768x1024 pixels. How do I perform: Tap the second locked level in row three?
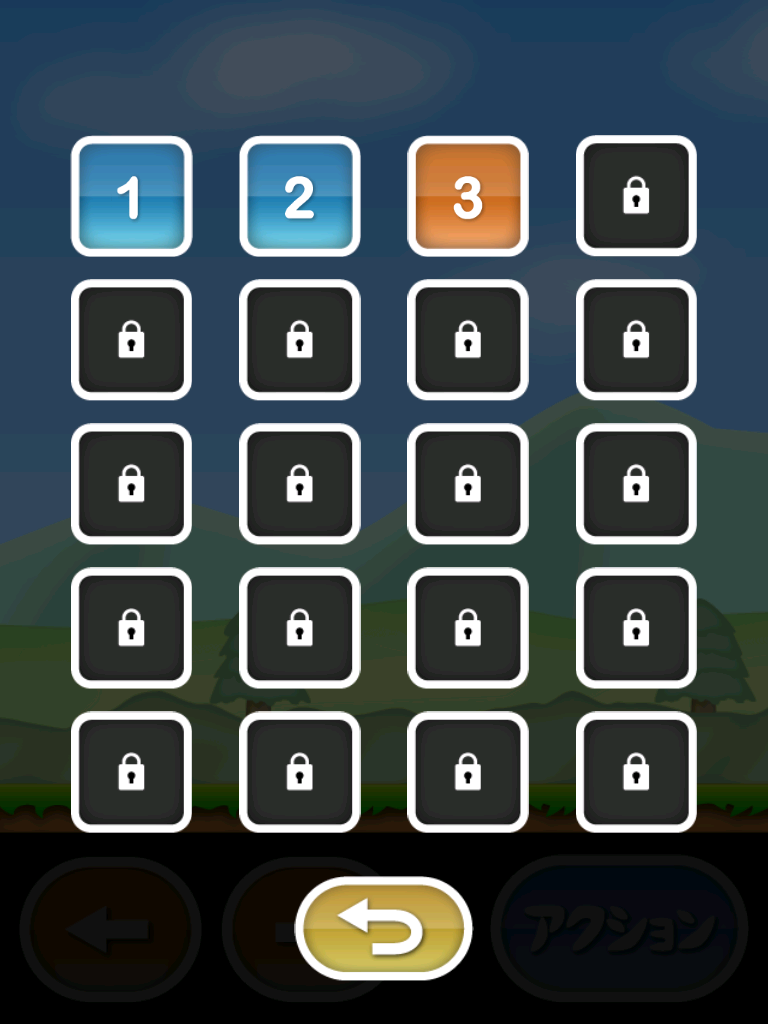(x=299, y=484)
